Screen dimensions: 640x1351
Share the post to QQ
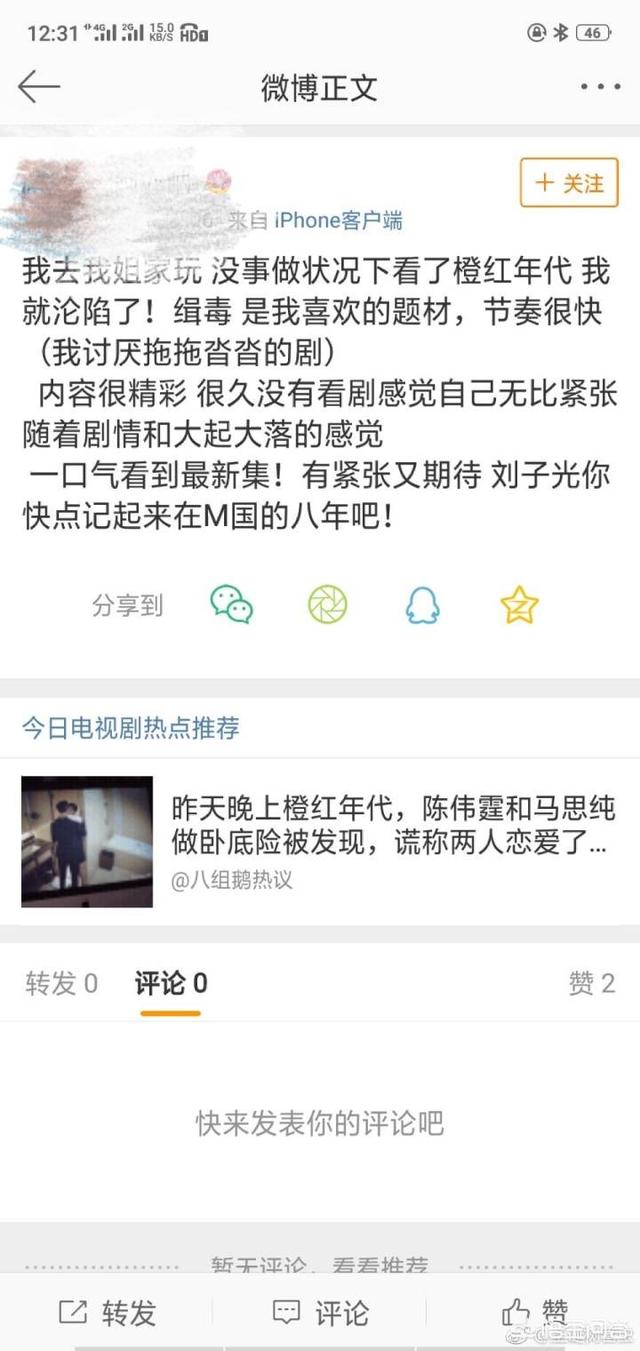pos(423,605)
